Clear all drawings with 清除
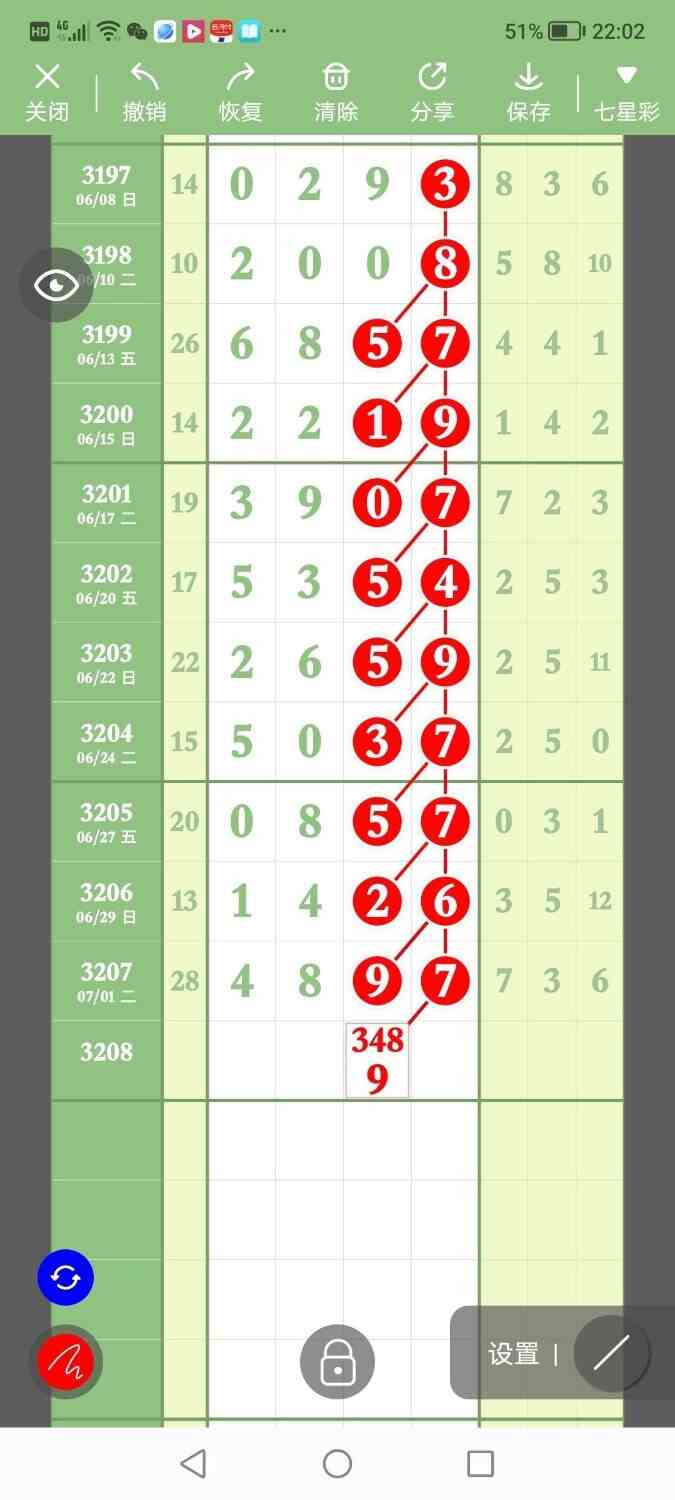 (x=336, y=92)
